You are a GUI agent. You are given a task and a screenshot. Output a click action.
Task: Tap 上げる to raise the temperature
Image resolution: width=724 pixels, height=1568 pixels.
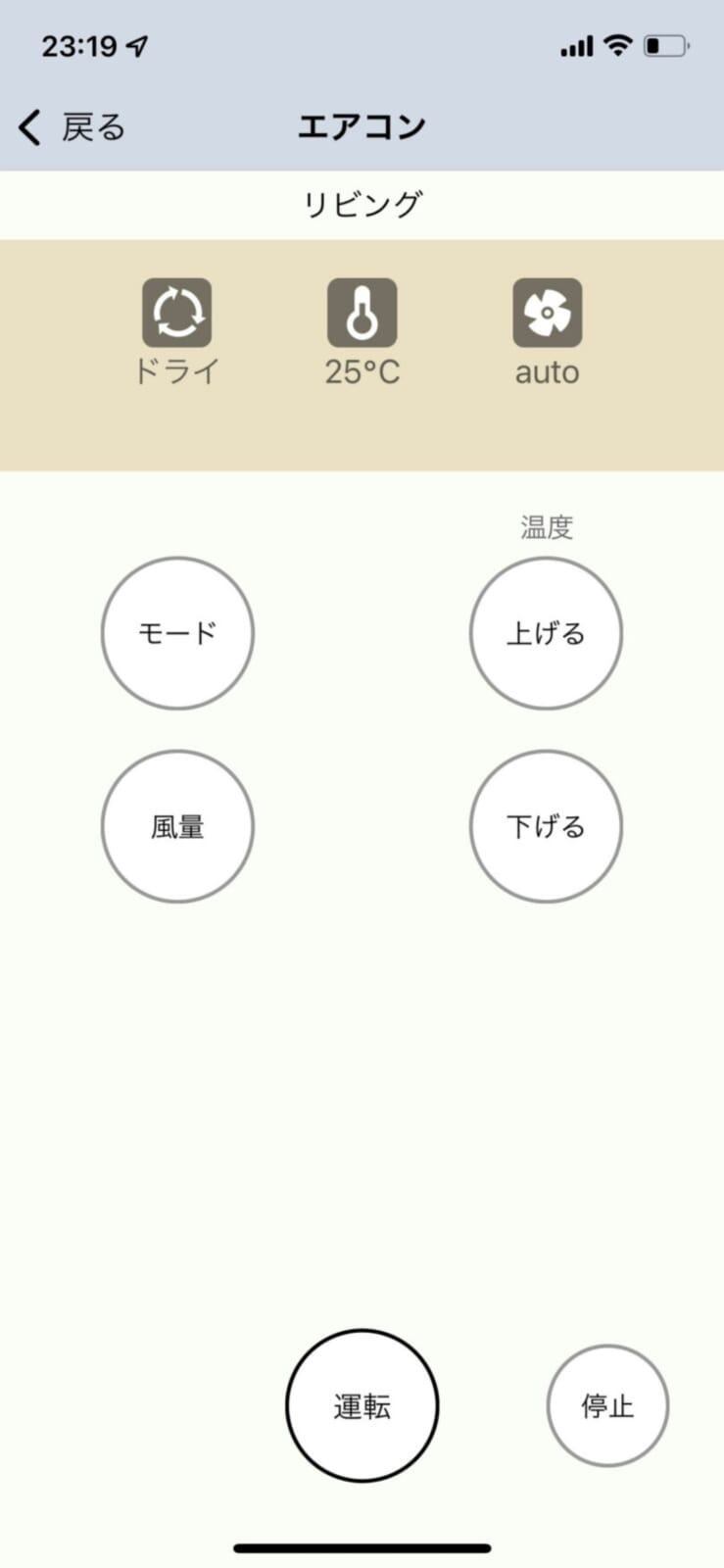[547, 633]
